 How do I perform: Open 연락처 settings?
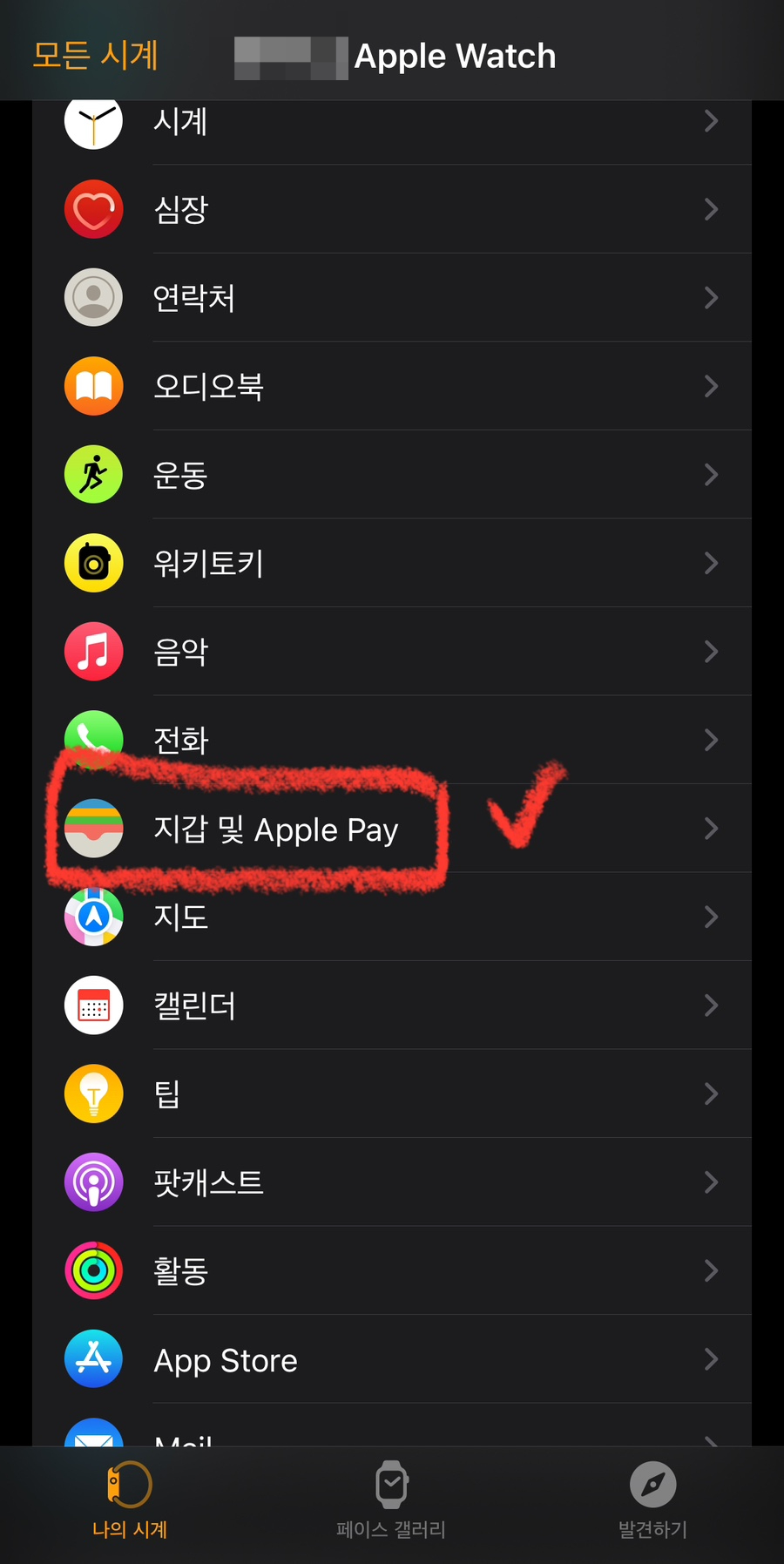pyautogui.click(x=392, y=298)
